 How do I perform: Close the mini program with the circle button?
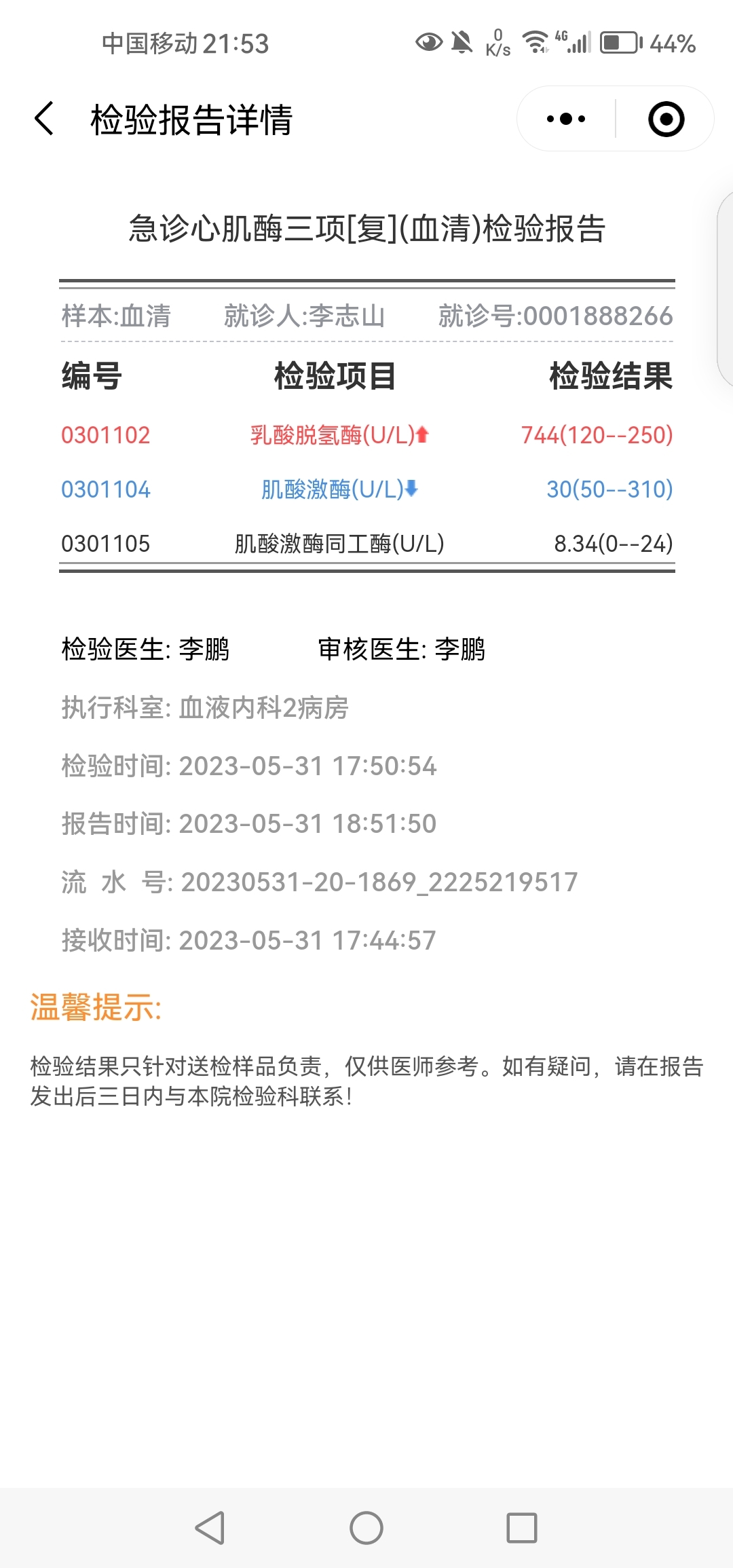pyautogui.click(x=666, y=119)
